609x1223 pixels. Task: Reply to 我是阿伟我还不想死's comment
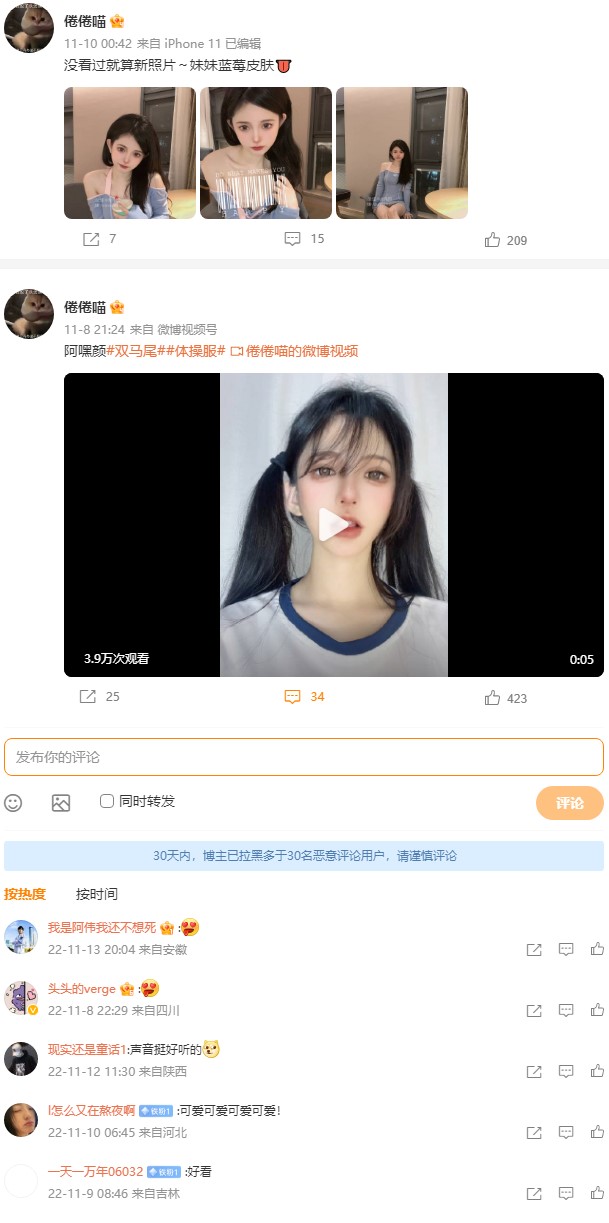[x=565, y=949]
